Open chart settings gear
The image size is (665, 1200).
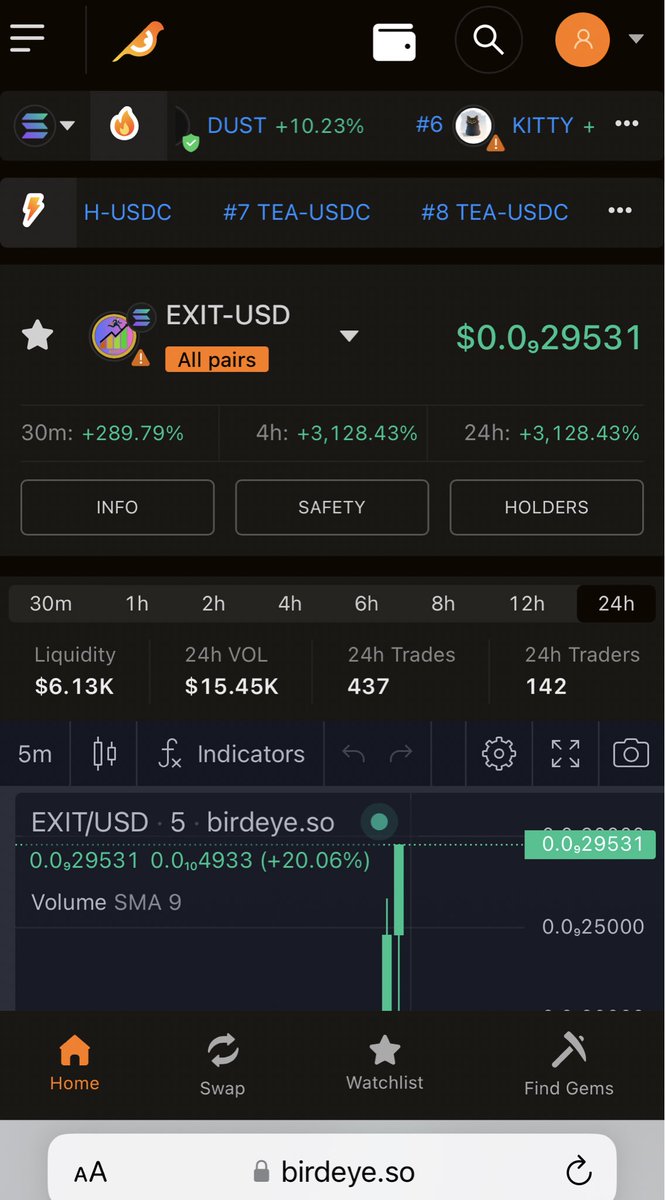coord(498,754)
